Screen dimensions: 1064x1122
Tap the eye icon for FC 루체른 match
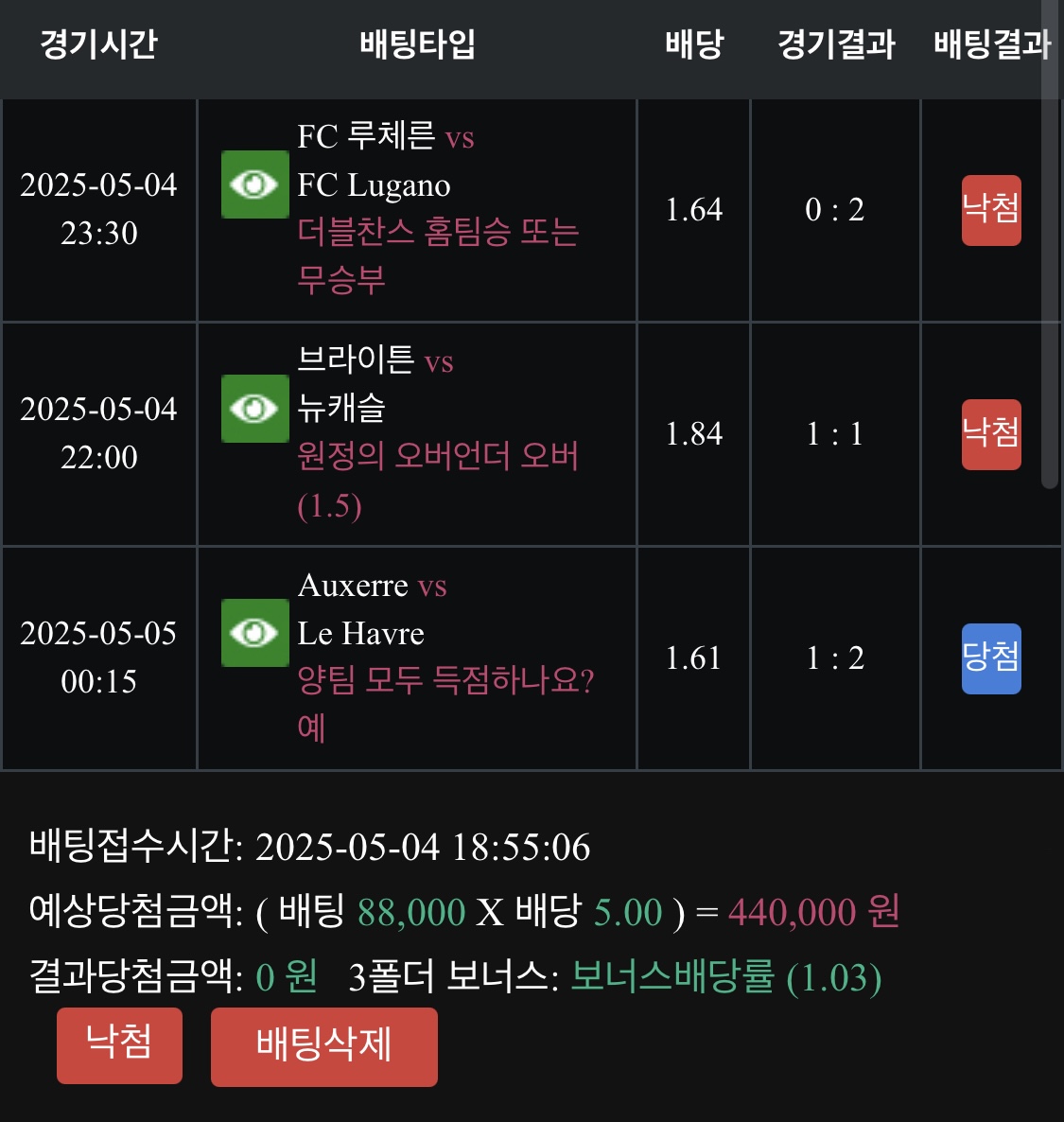coord(254,184)
